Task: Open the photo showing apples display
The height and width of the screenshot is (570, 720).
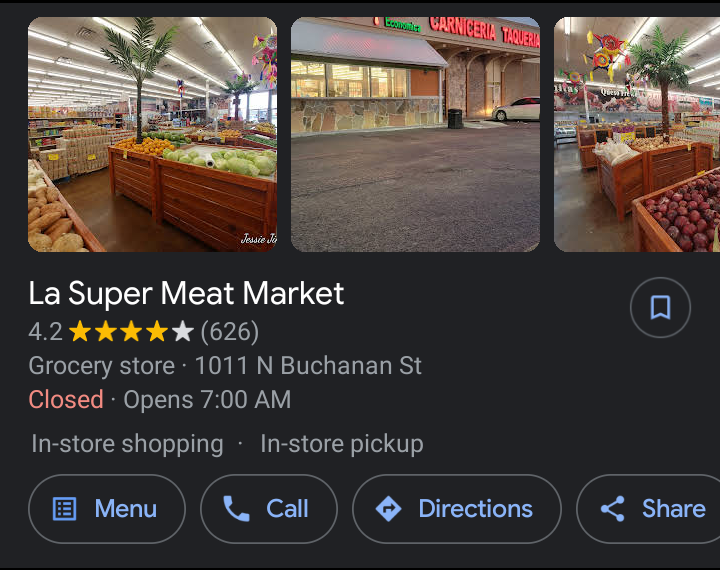Action: tap(637, 134)
